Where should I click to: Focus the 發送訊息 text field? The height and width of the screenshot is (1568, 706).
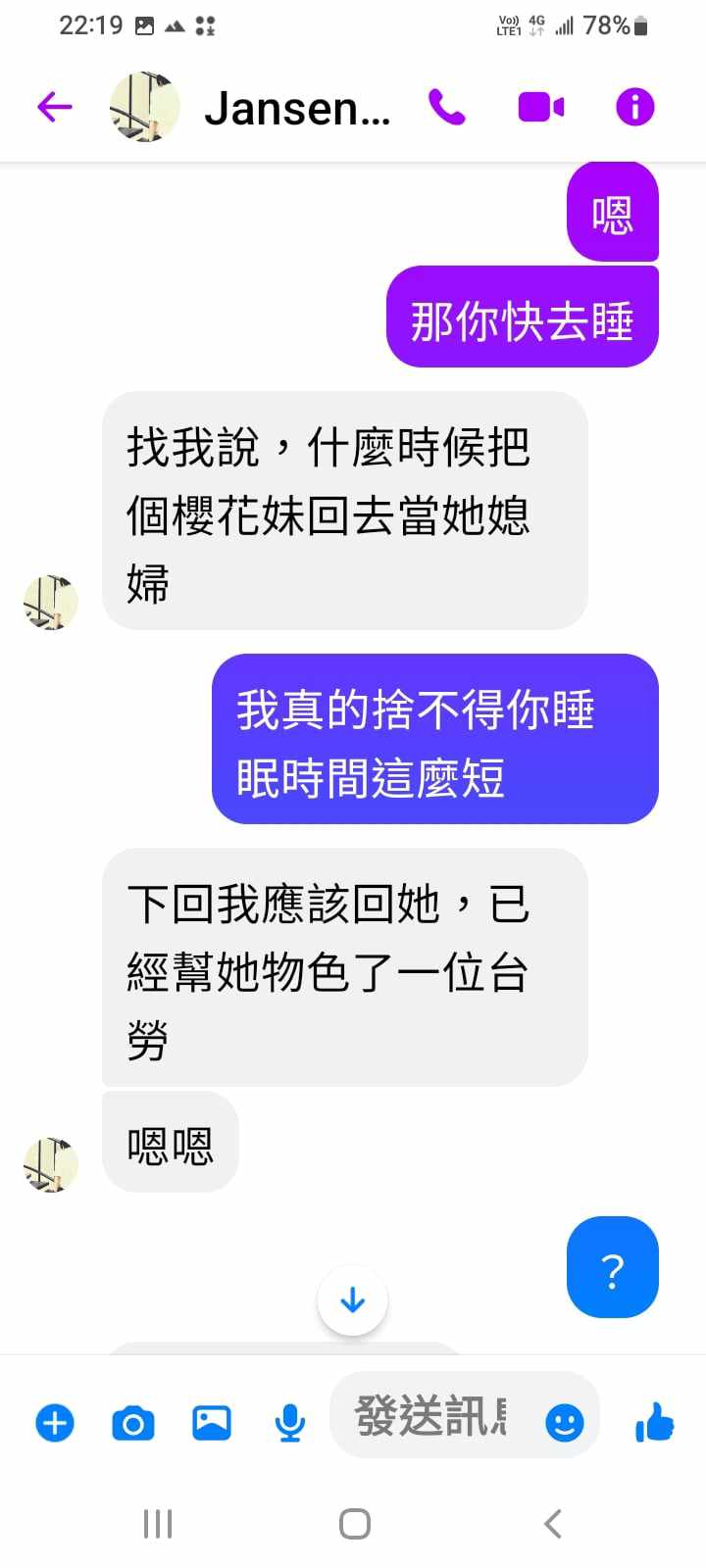(x=431, y=1417)
